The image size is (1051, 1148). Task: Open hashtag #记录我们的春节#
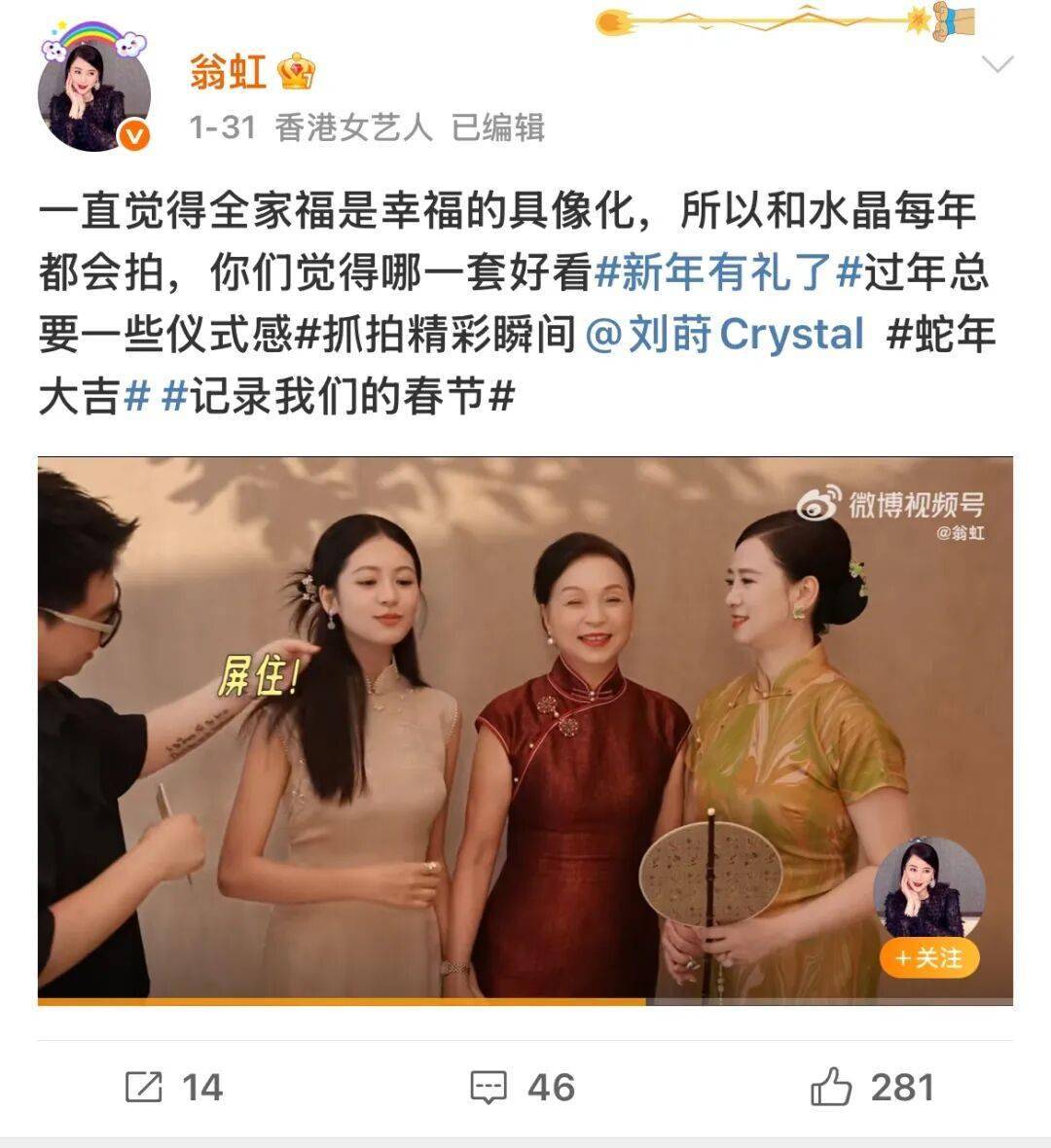pyautogui.click(x=338, y=395)
